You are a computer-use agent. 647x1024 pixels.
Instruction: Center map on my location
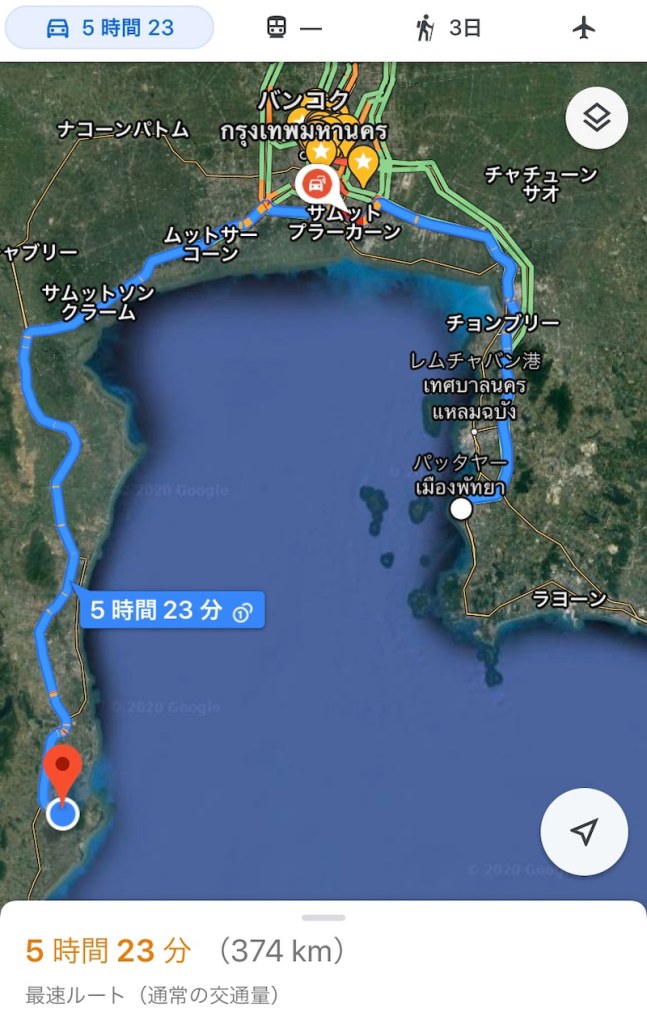point(584,832)
